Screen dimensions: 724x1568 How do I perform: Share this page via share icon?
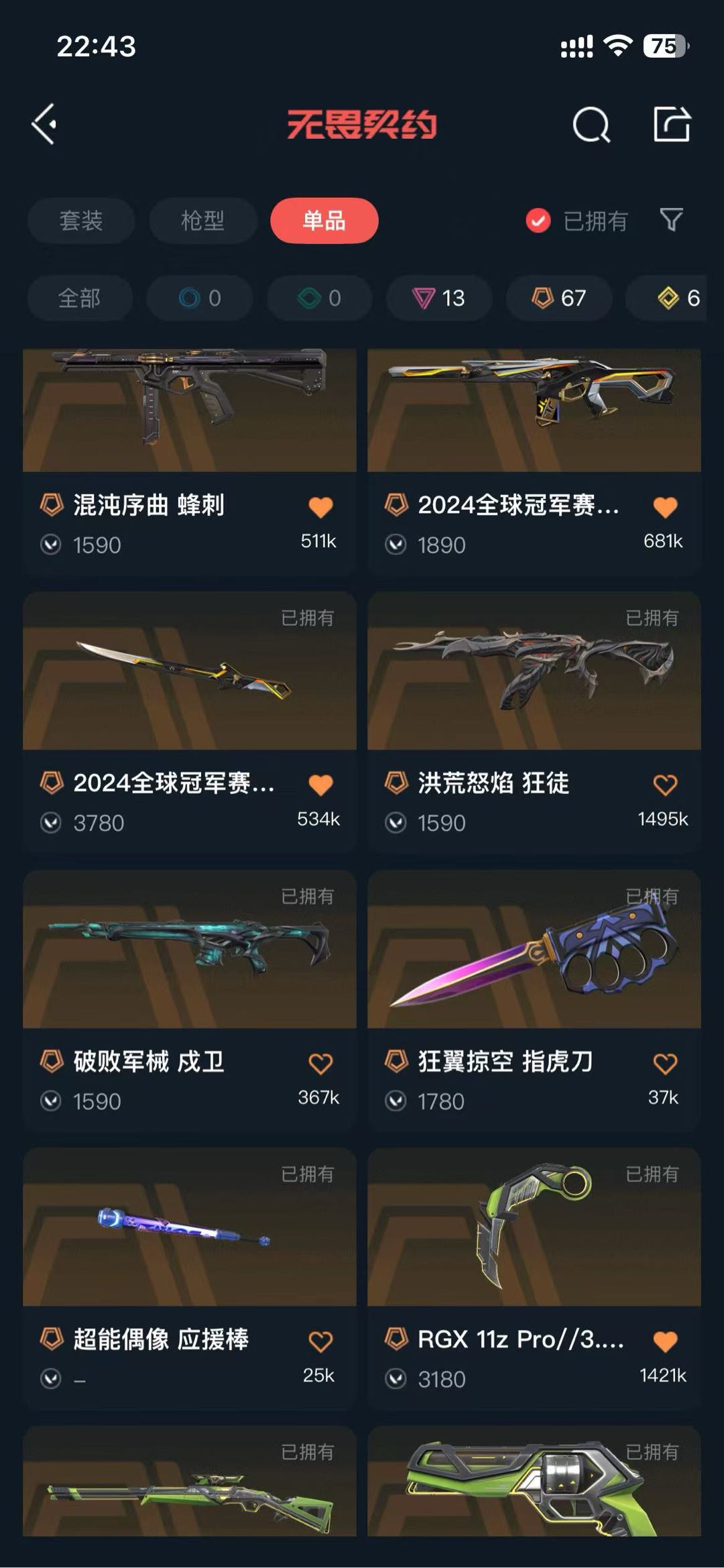672,124
